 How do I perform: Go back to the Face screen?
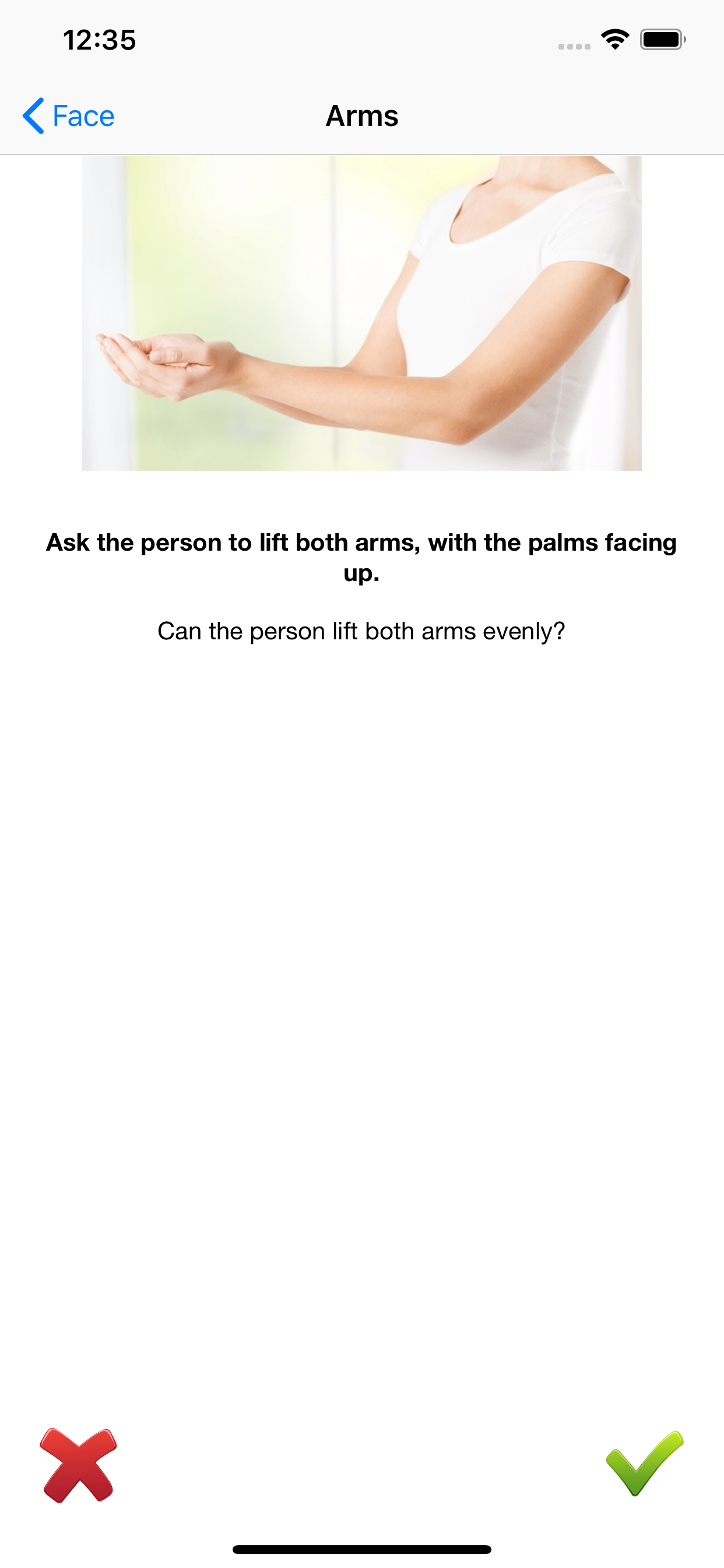coord(68,116)
